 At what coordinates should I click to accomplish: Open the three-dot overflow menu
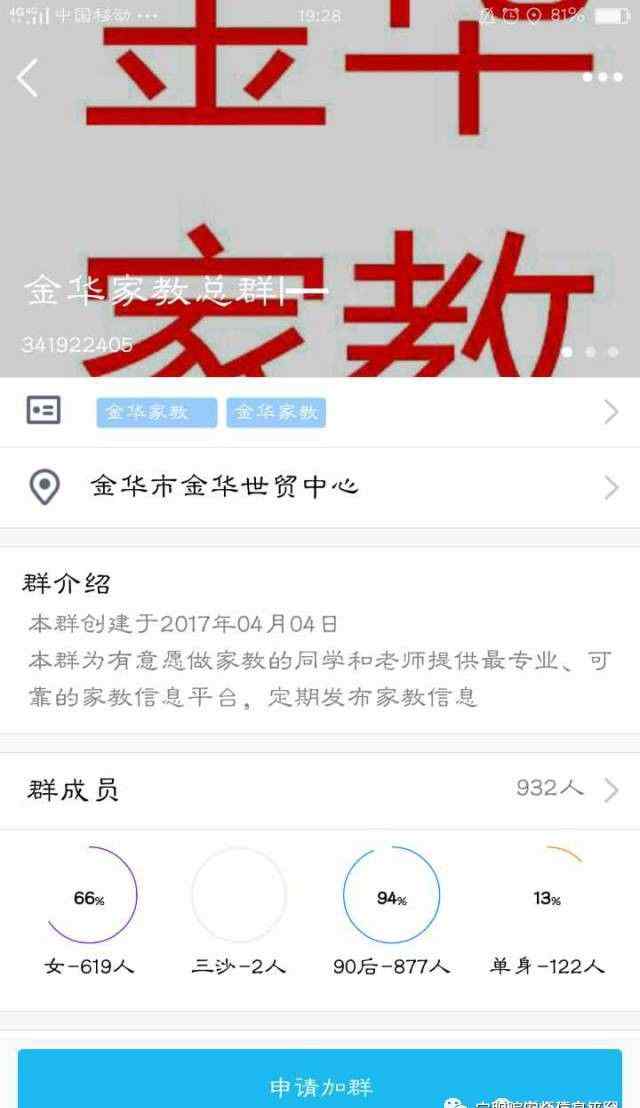(x=602, y=77)
